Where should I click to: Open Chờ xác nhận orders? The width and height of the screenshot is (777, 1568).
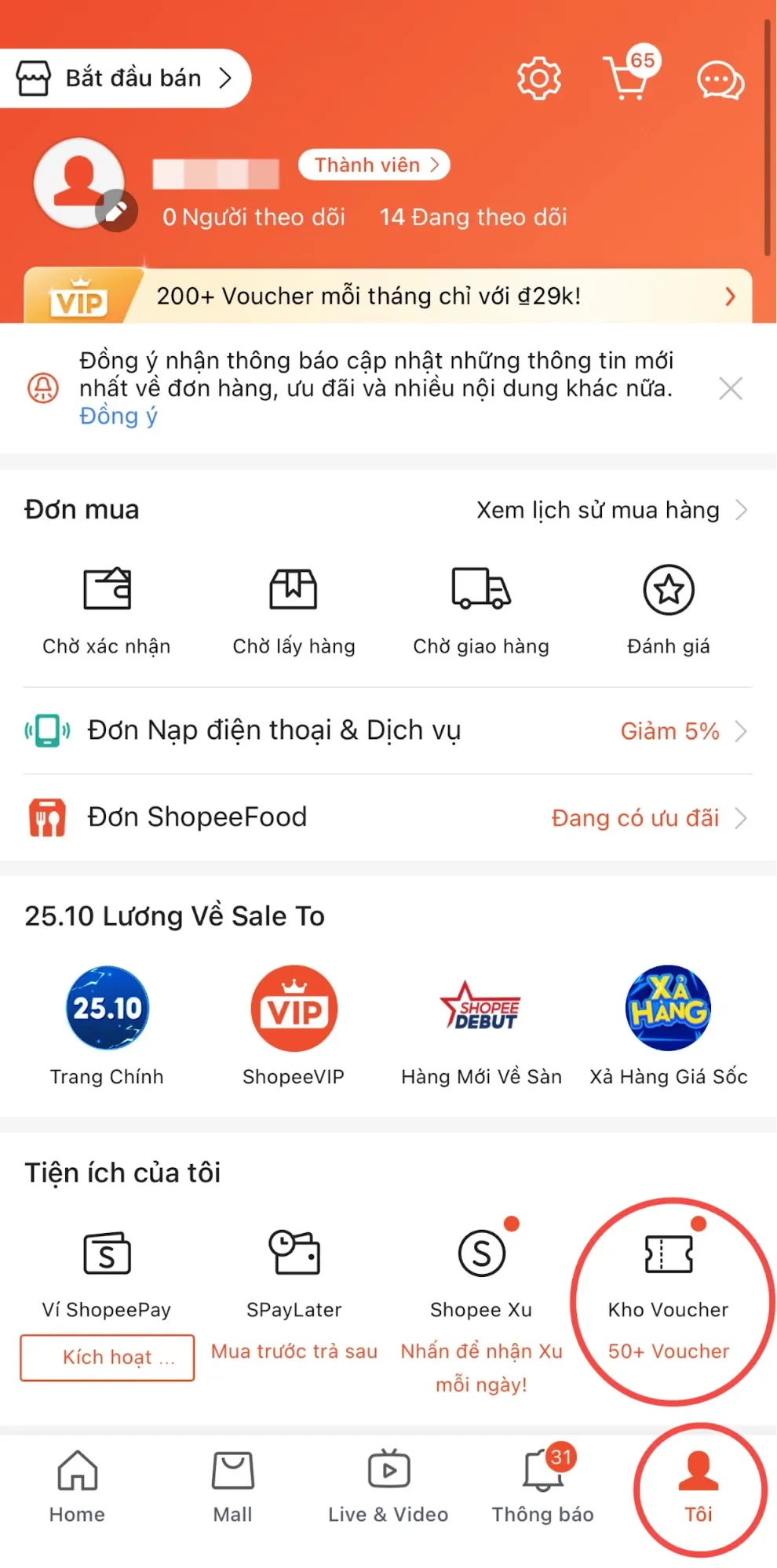(107, 609)
